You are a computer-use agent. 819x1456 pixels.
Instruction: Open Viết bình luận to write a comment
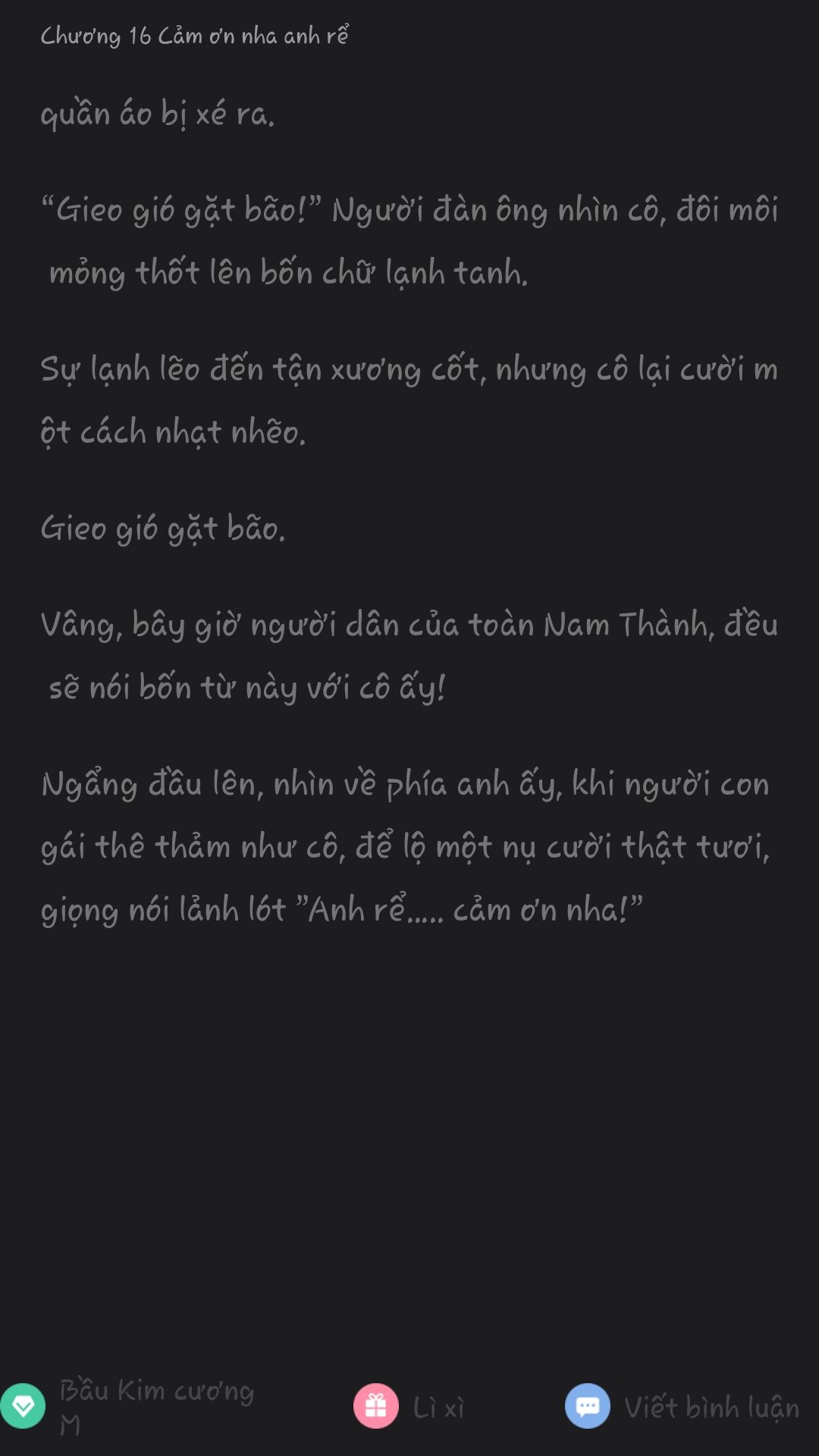[x=682, y=1406]
